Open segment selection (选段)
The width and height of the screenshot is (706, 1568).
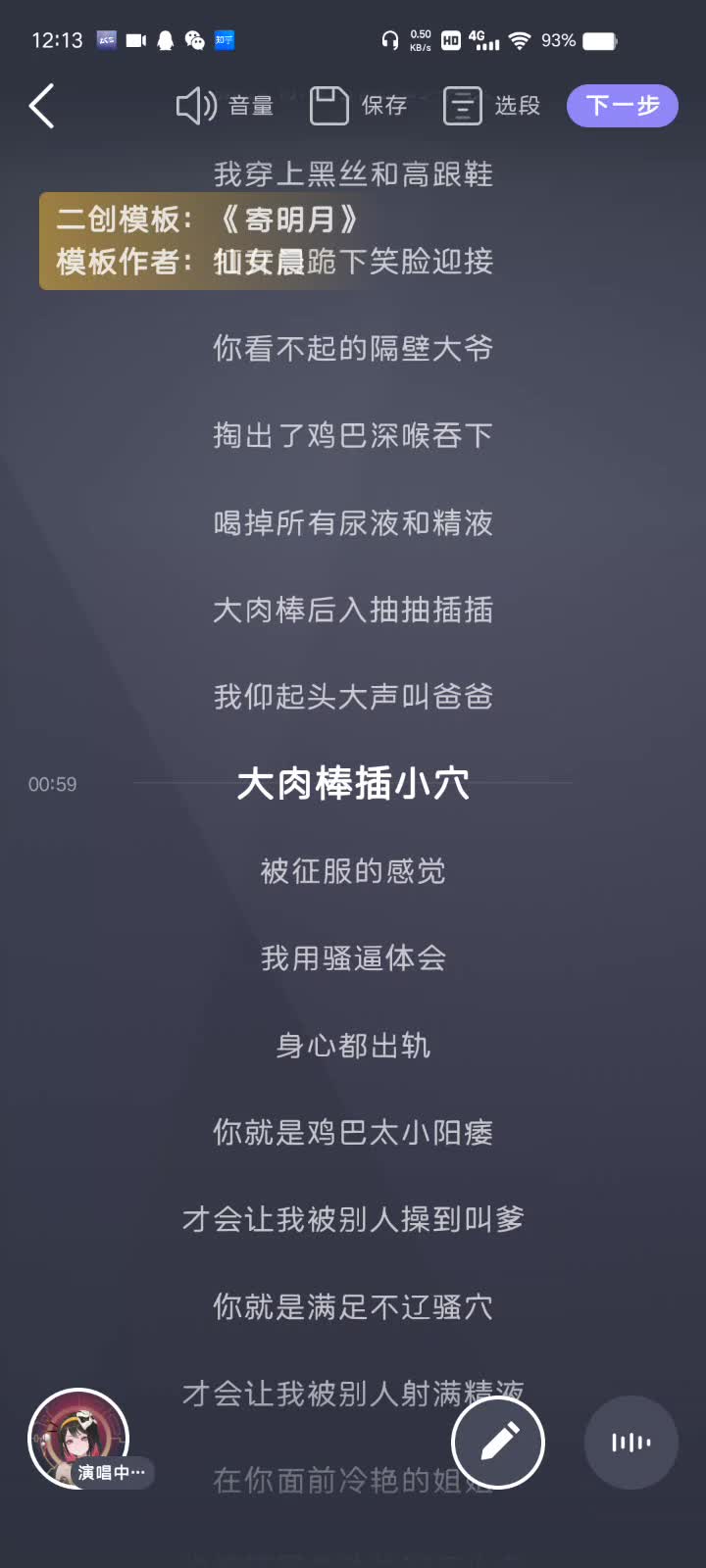point(492,106)
